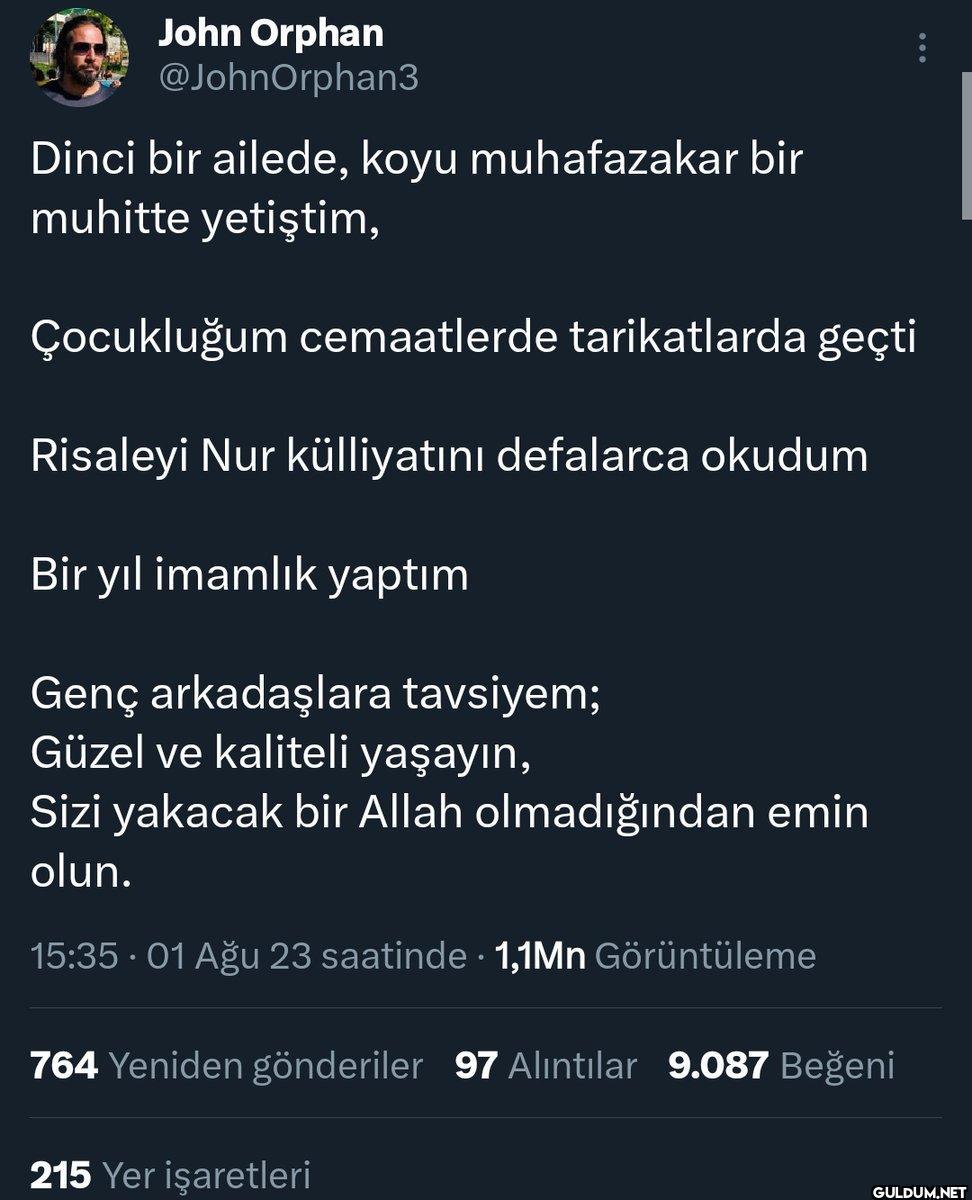Open John Orphan's profile picture

tap(79, 57)
